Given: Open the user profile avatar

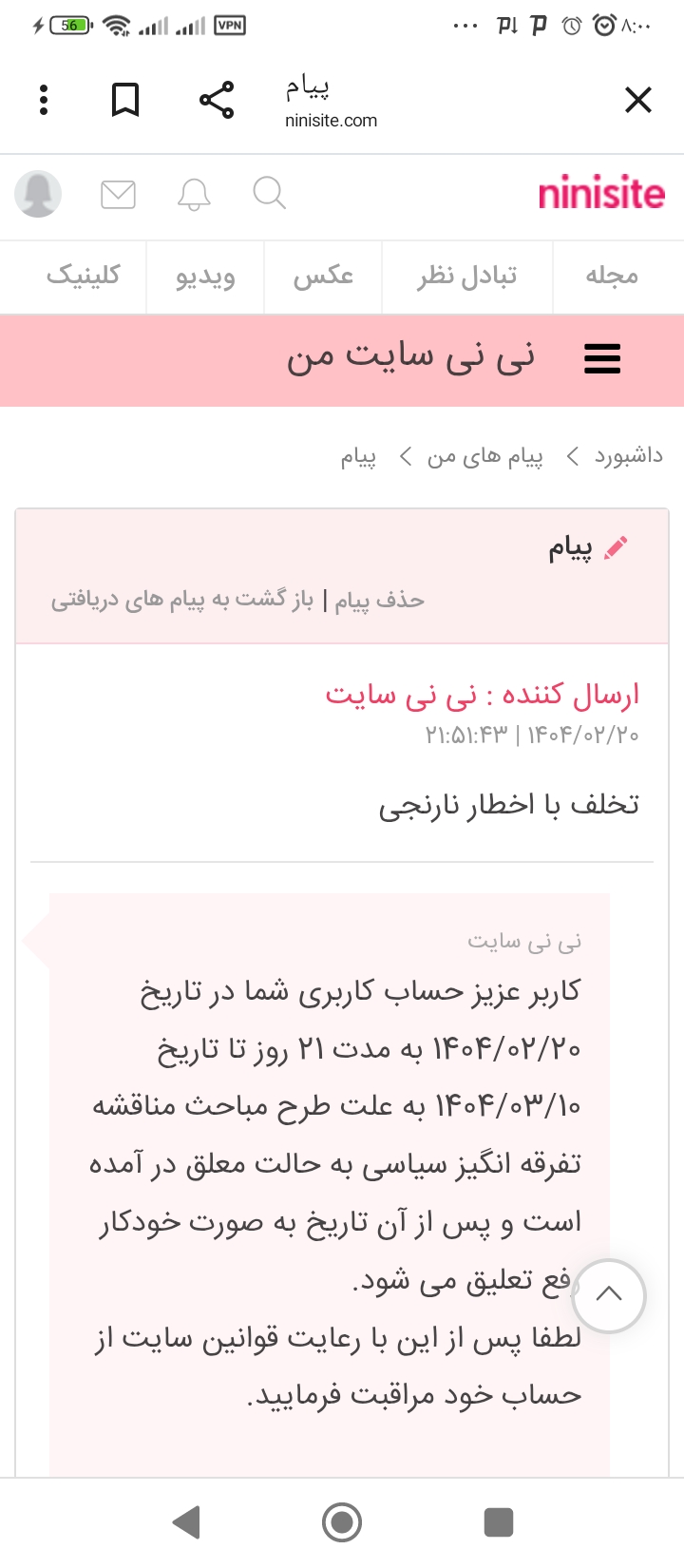Looking at the screenshot, I should click(38, 194).
